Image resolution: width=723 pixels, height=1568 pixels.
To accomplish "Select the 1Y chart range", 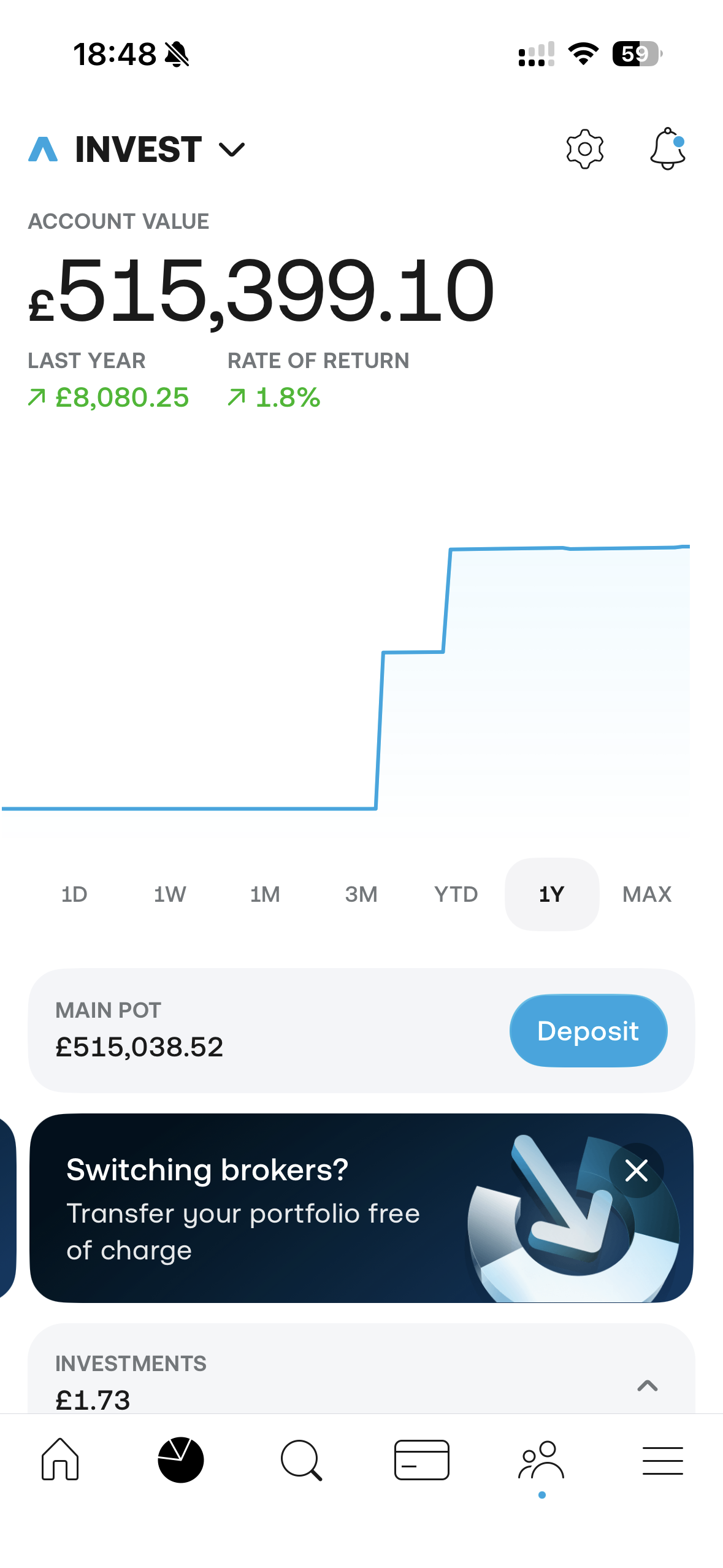I will pos(551,894).
